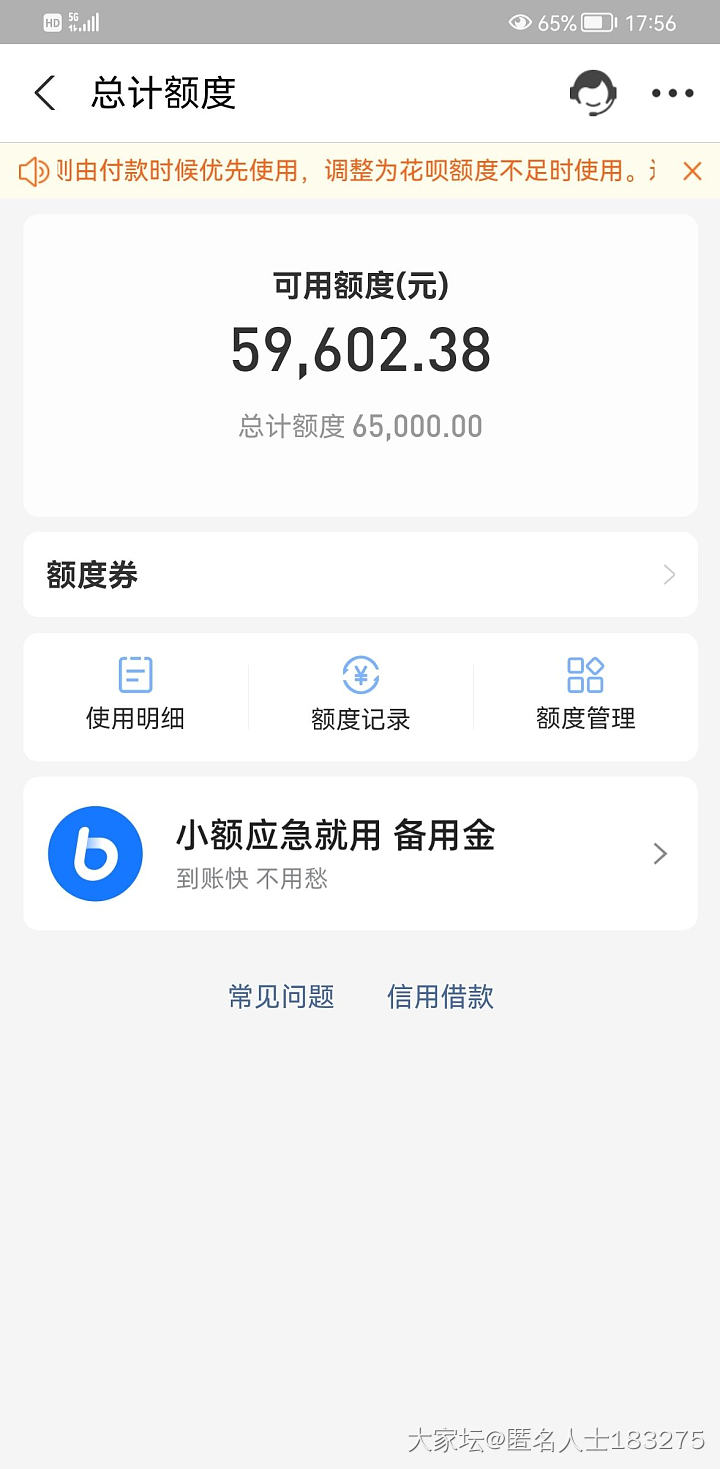Open the 额度券 row
This screenshot has width=720, height=1469.
click(360, 575)
